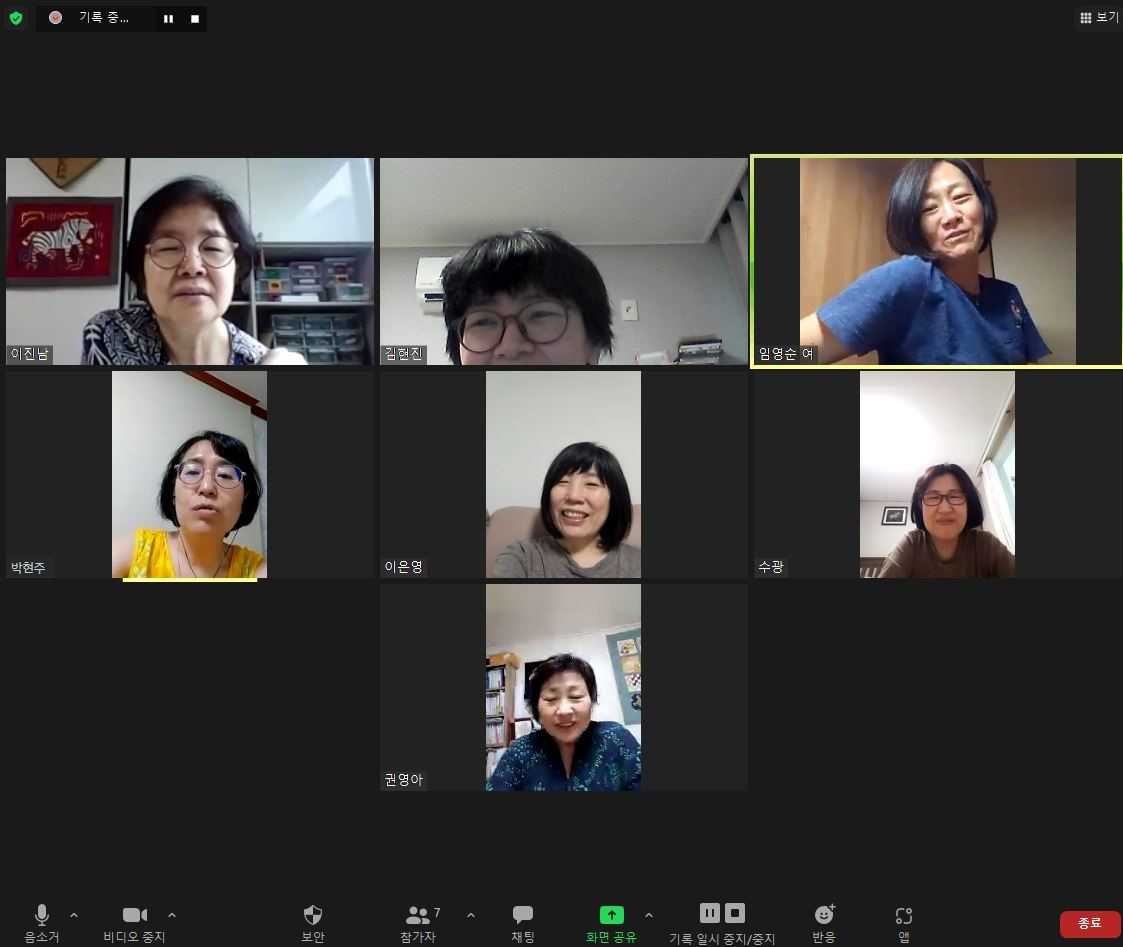Stop recording from top recording indicator
1123x947 pixels.
[x=195, y=18]
